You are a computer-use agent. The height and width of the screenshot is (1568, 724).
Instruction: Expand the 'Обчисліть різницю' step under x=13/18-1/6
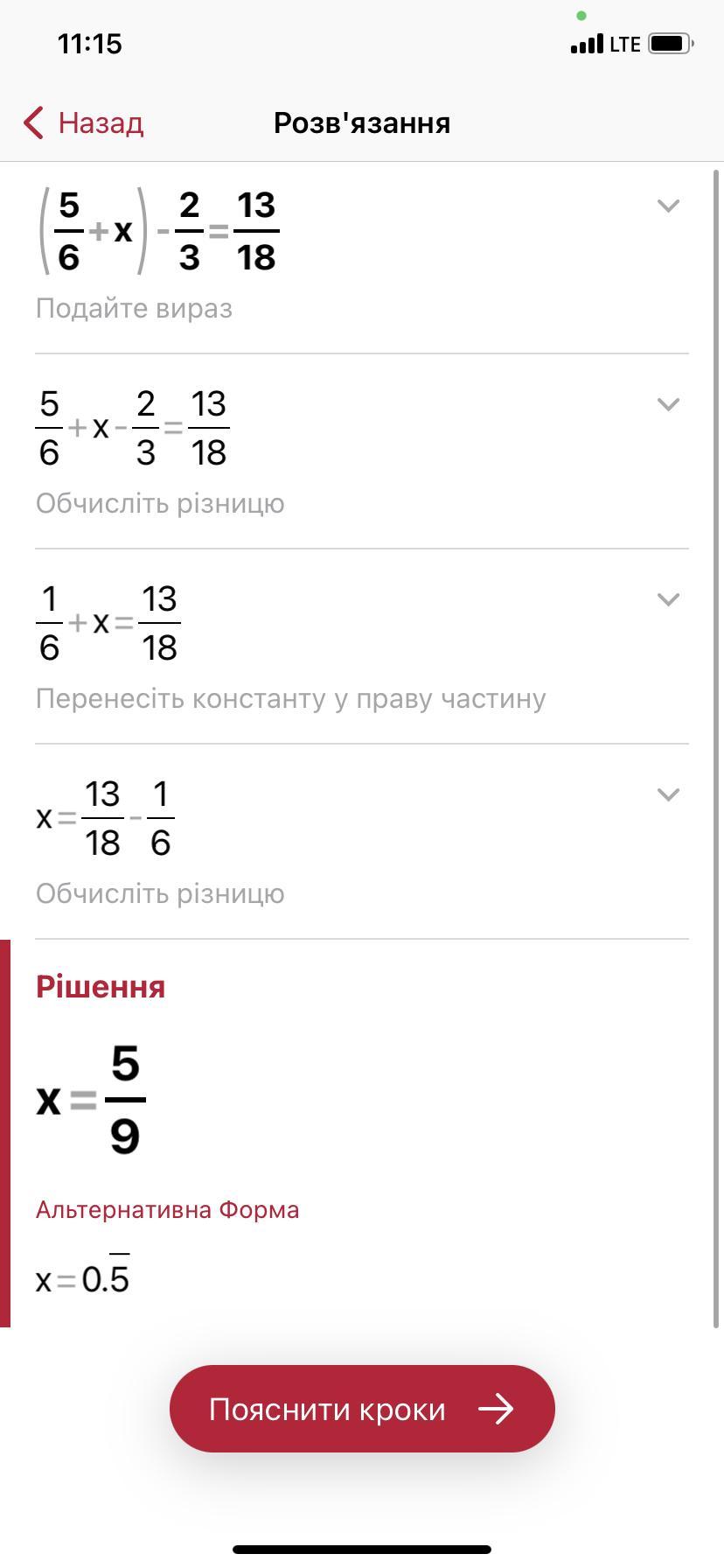click(x=668, y=794)
